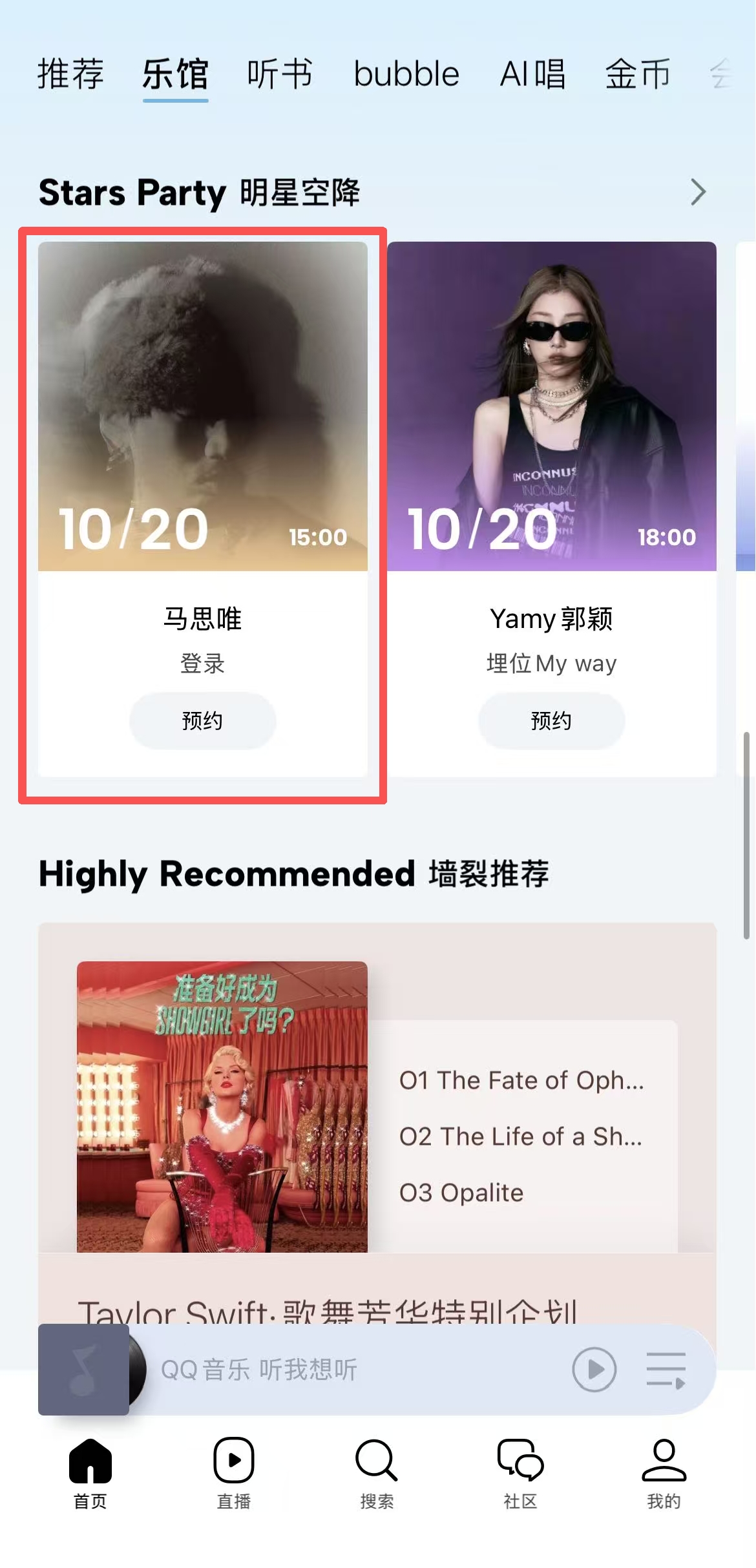Expand the Stars Party section arrow
The width and height of the screenshot is (756, 1568).
coord(698,192)
